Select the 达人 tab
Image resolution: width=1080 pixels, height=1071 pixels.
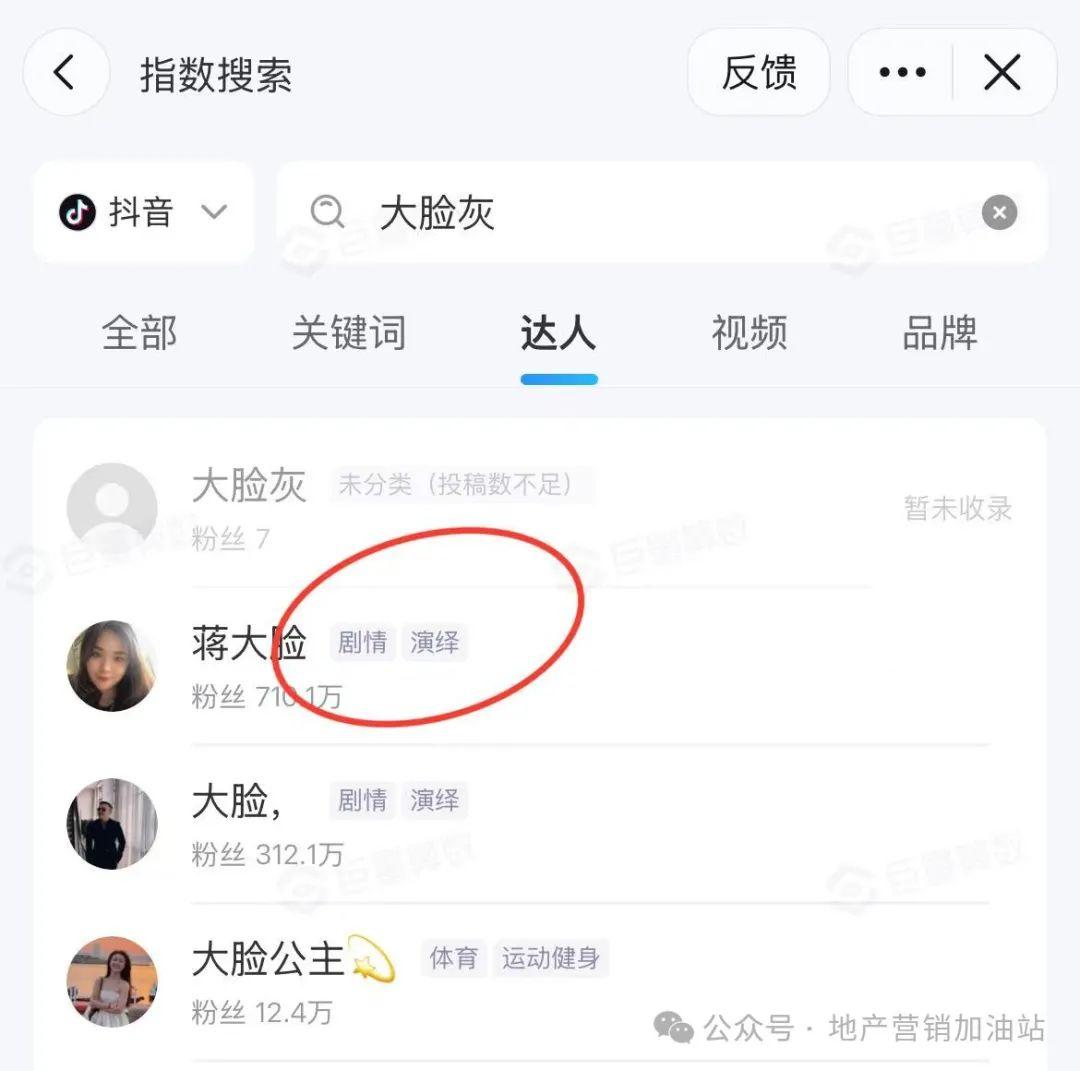pos(558,334)
